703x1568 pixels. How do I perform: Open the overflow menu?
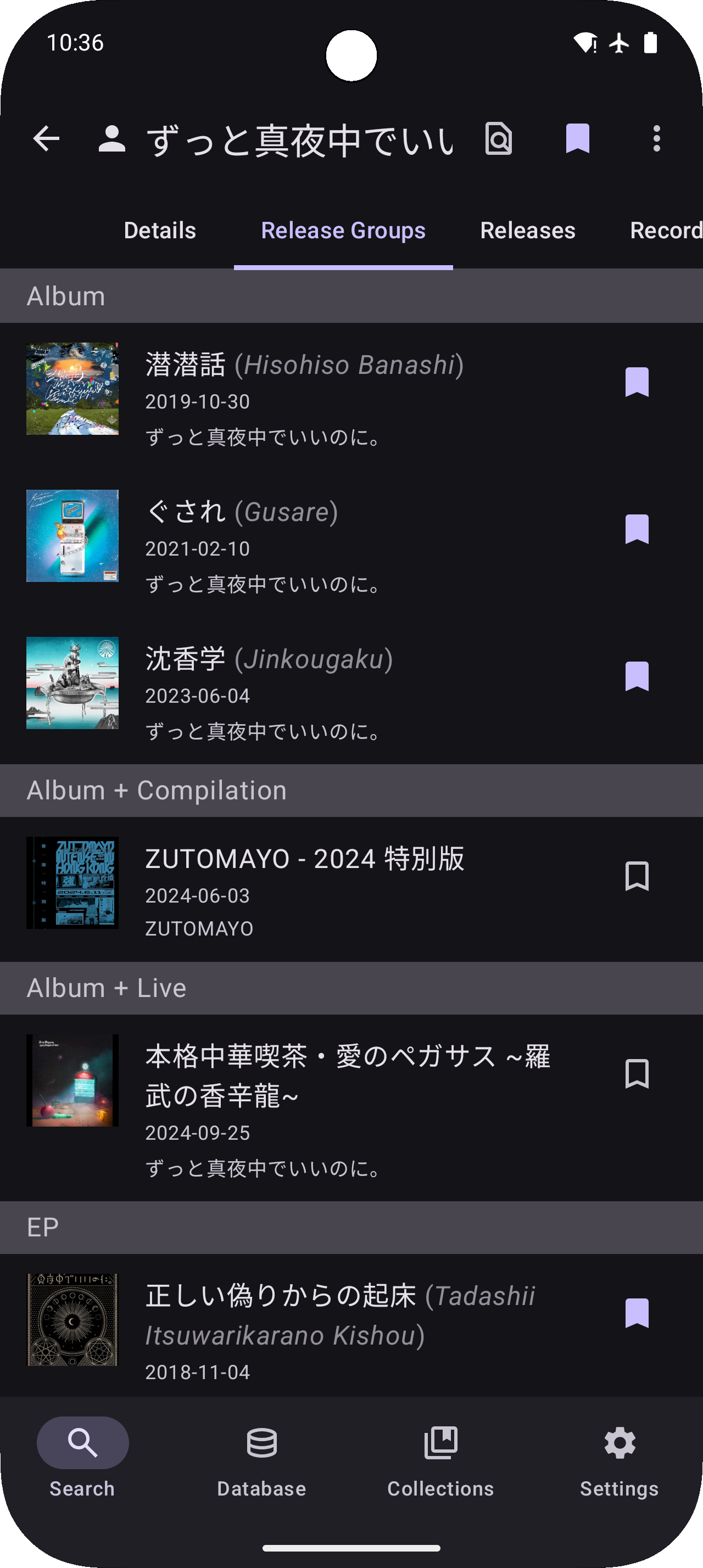(656, 139)
